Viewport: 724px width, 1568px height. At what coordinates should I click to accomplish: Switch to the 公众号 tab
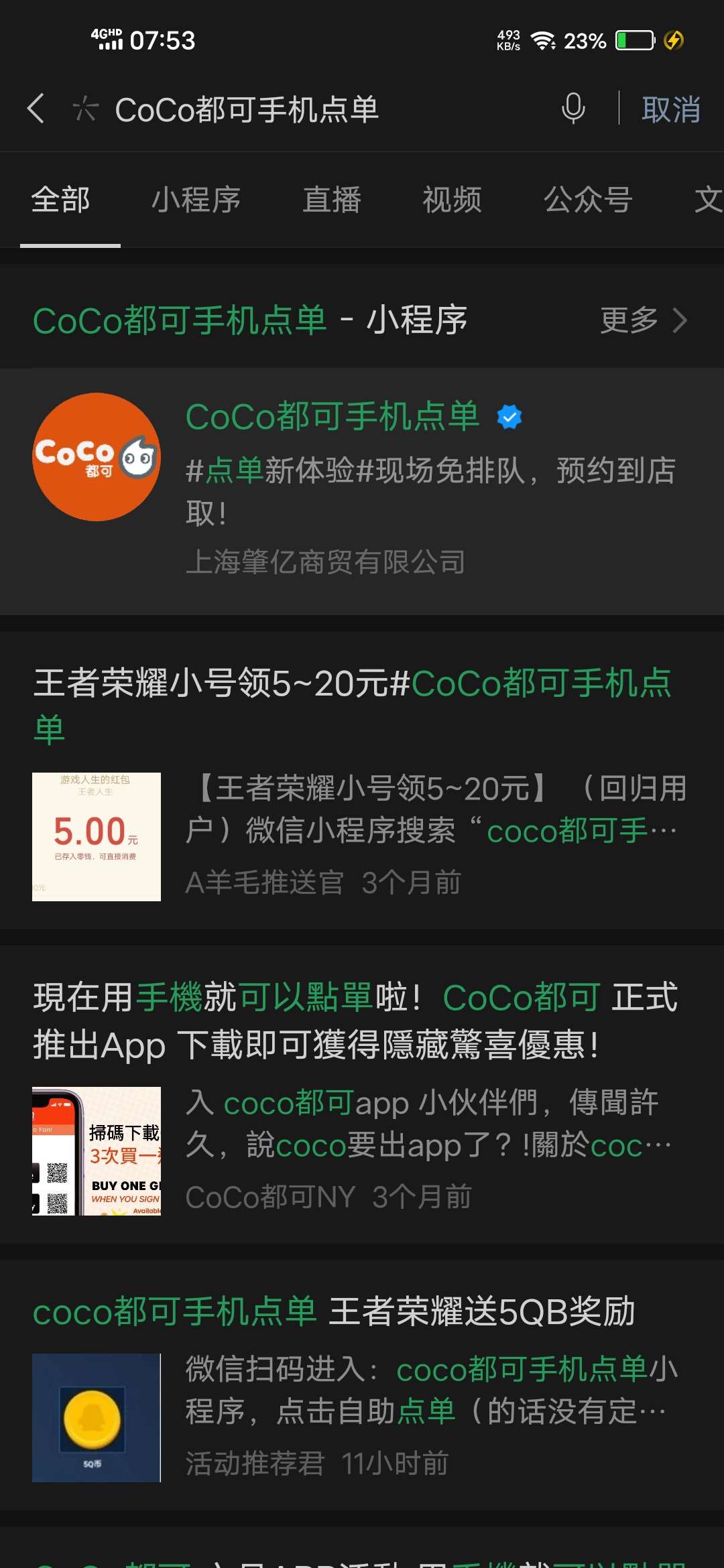[588, 200]
